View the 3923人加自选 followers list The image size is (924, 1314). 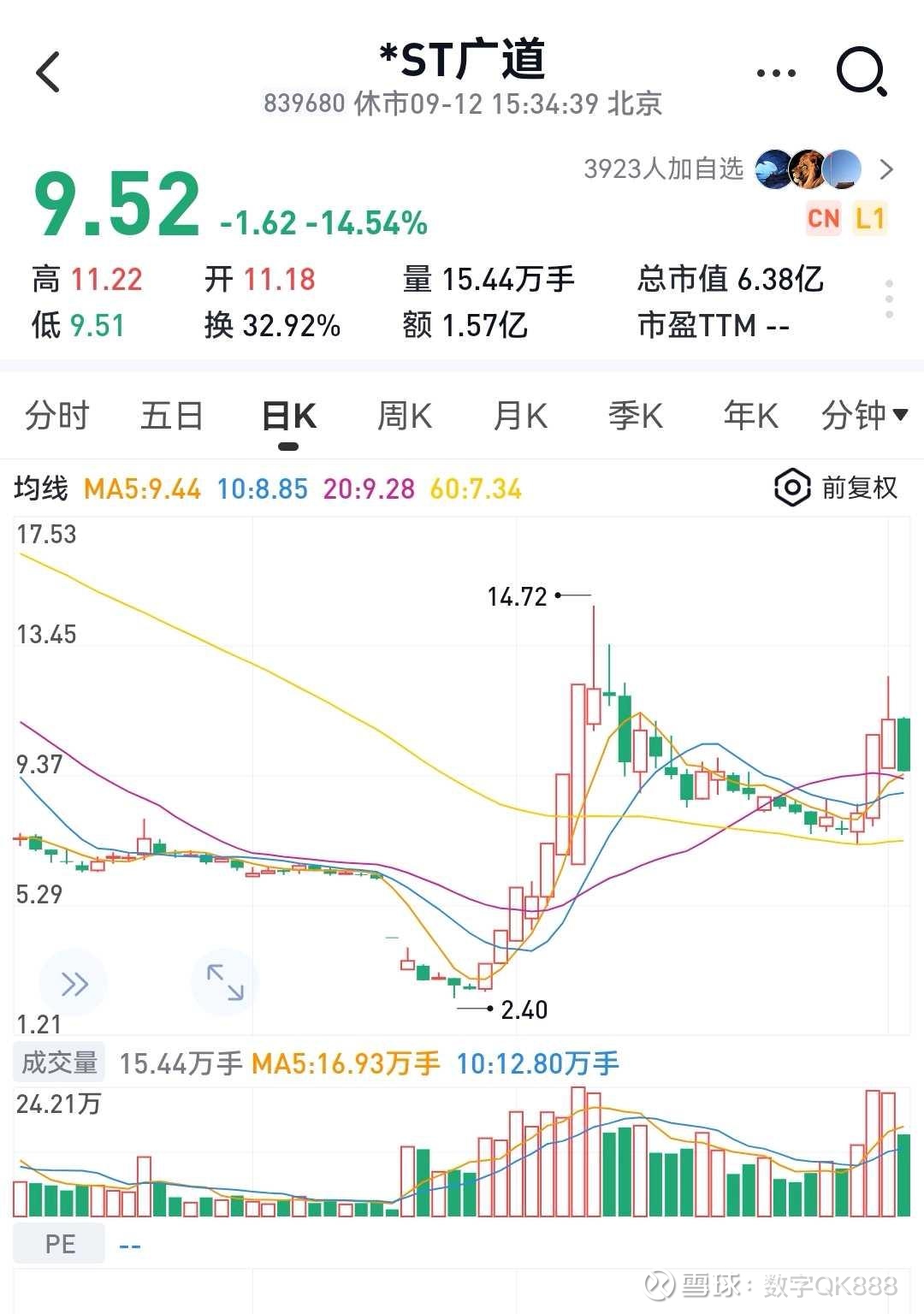(737, 169)
